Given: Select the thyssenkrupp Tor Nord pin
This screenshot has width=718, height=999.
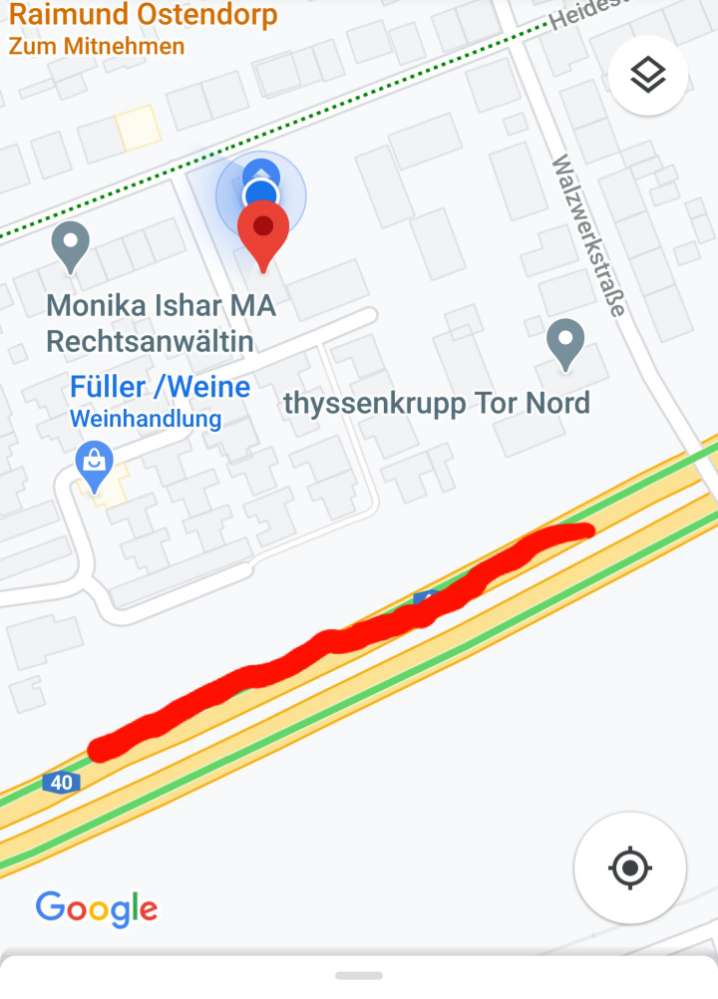Looking at the screenshot, I should point(566,343).
